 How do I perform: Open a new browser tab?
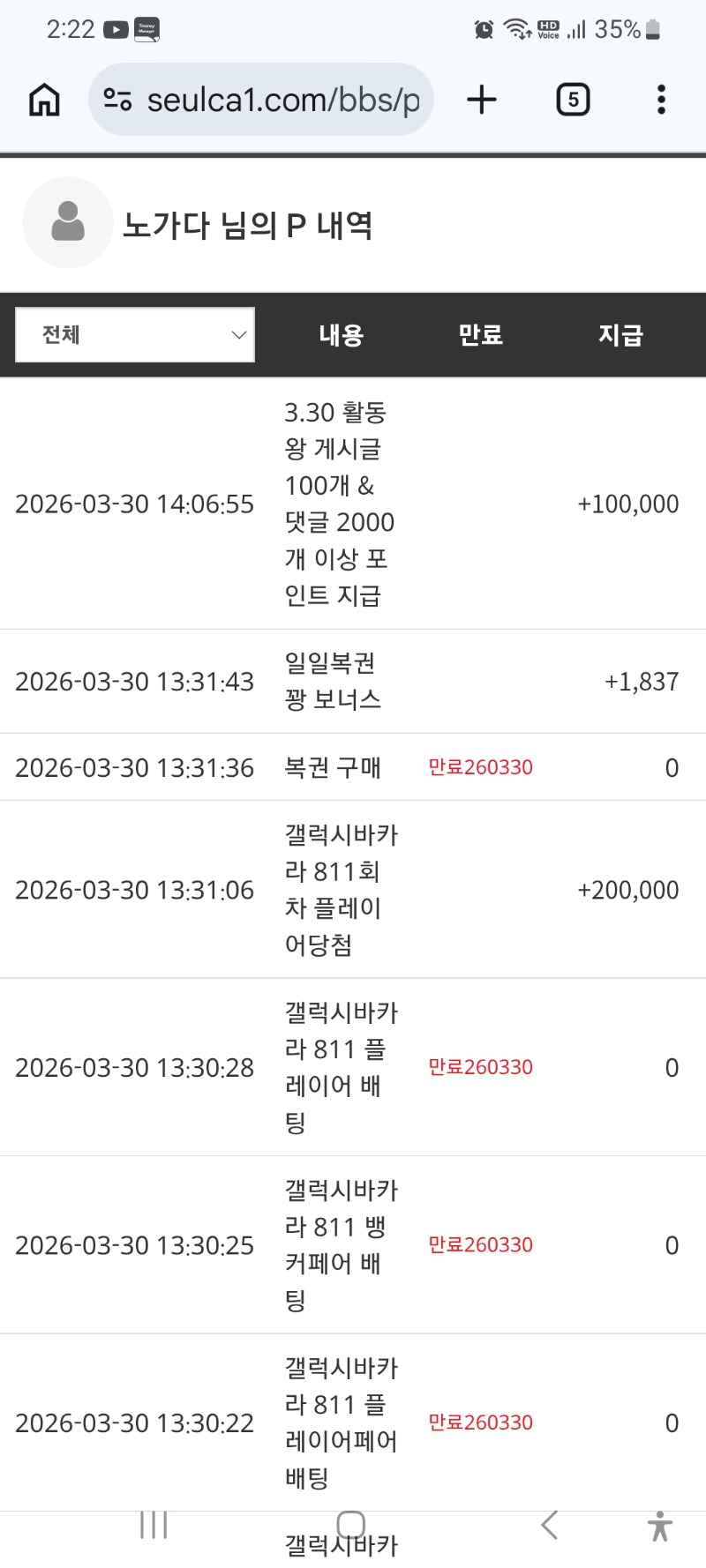click(x=482, y=100)
